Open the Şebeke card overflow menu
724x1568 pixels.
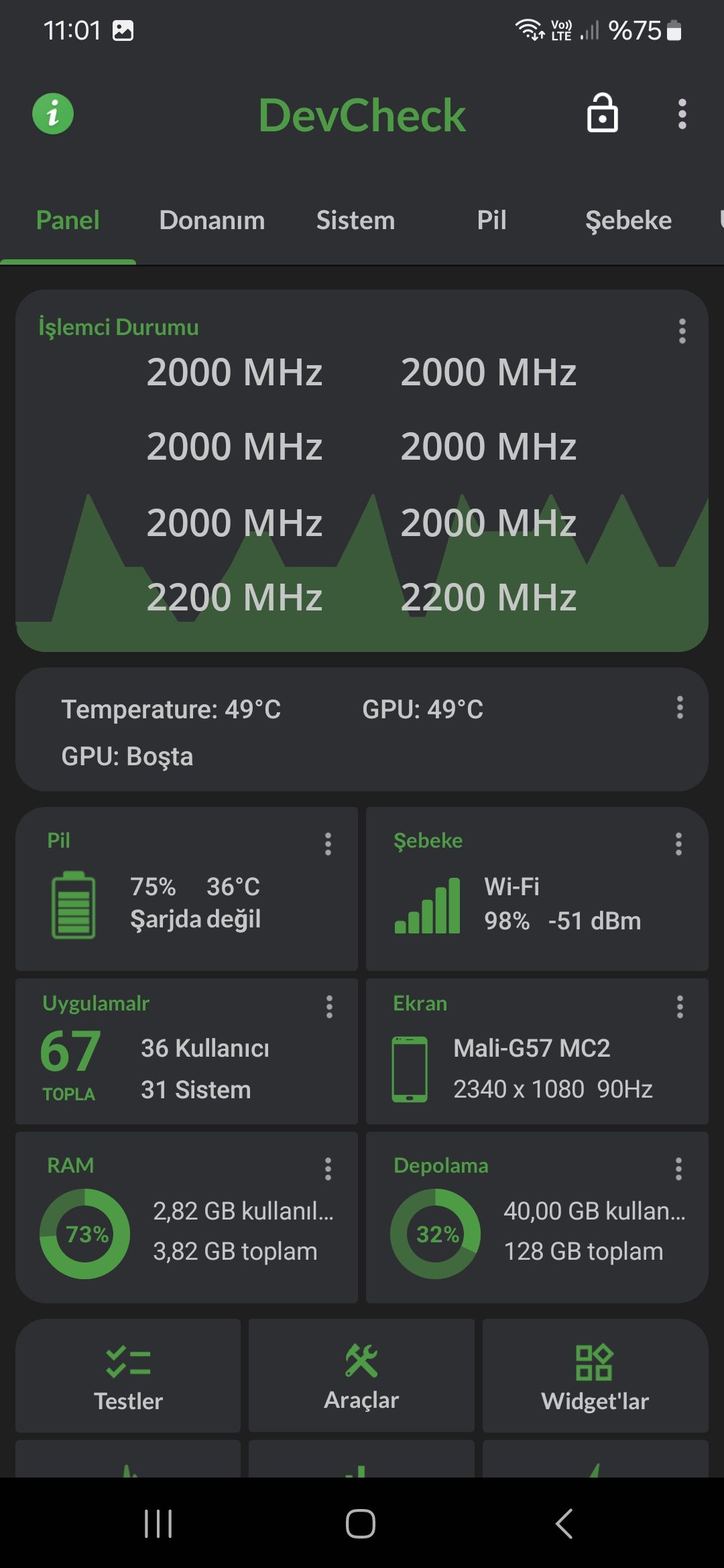[x=679, y=844]
